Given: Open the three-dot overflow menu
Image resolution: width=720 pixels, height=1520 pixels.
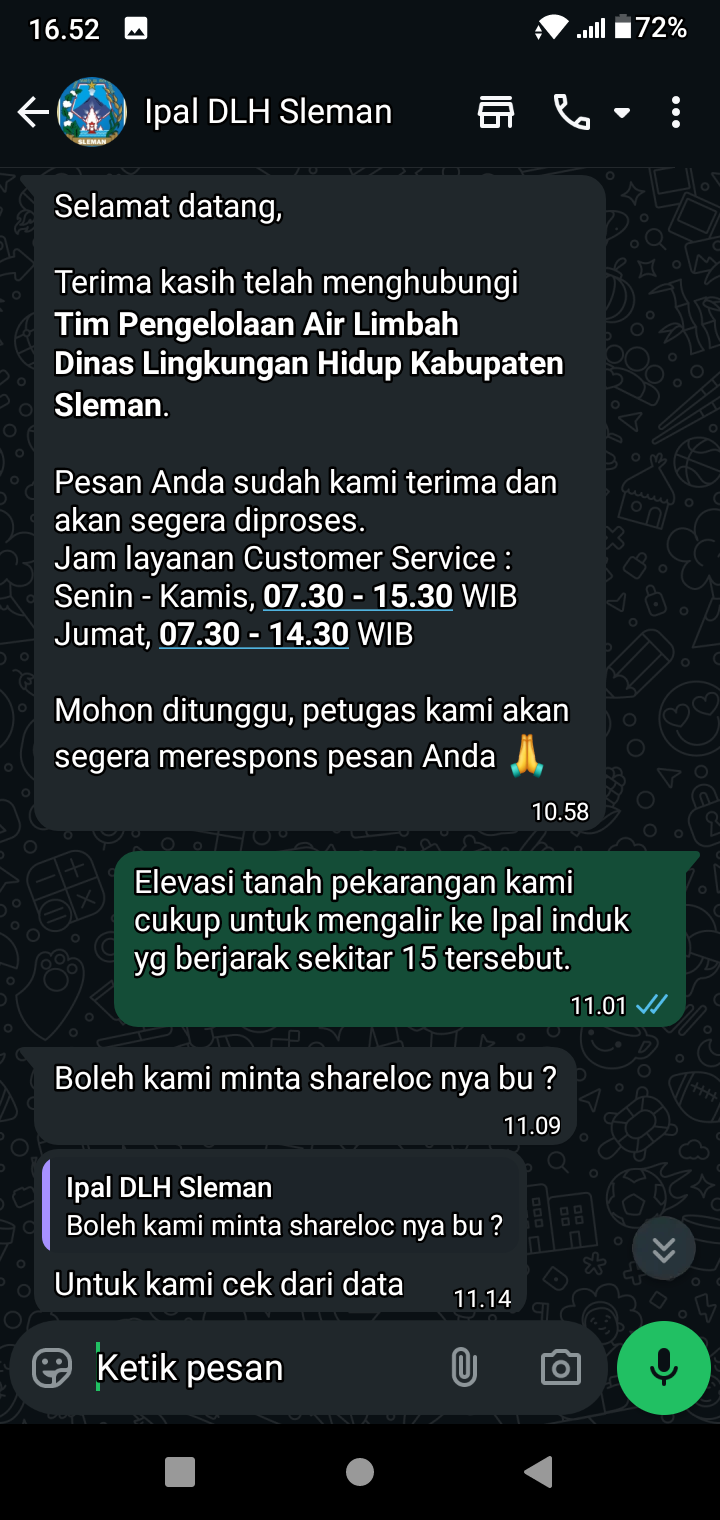Looking at the screenshot, I should [x=676, y=112].
